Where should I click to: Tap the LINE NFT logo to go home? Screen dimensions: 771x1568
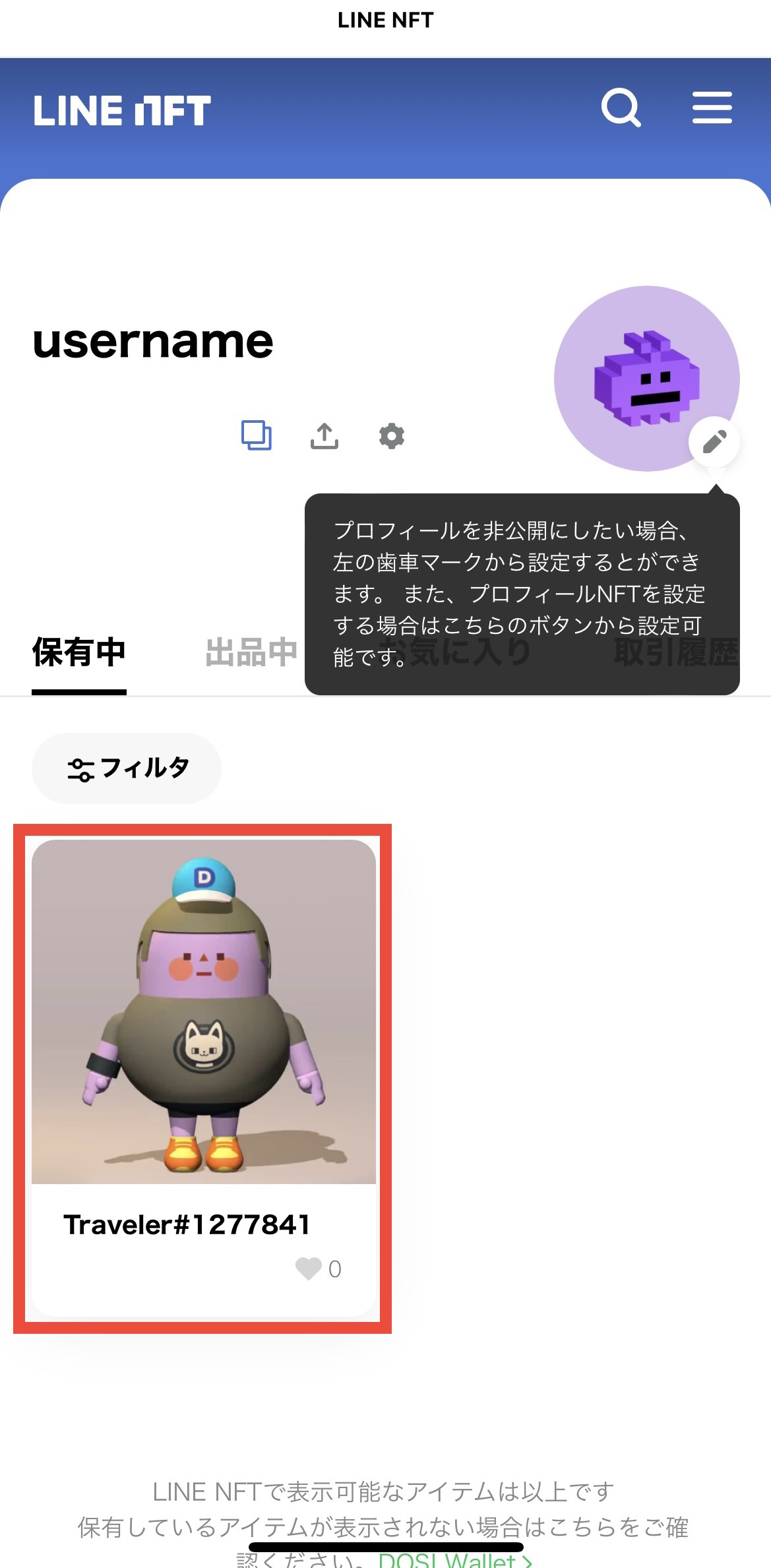(x=122, y=110)
